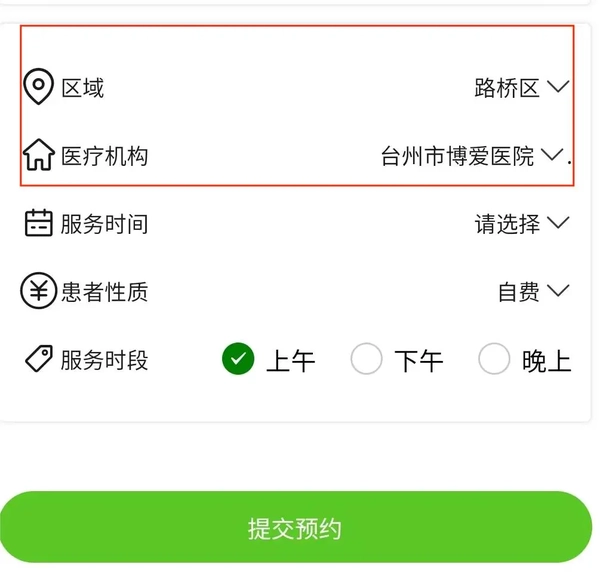Submit the appointment with 提交预约
Screen dimensions: 600x583
click(296, 528)
